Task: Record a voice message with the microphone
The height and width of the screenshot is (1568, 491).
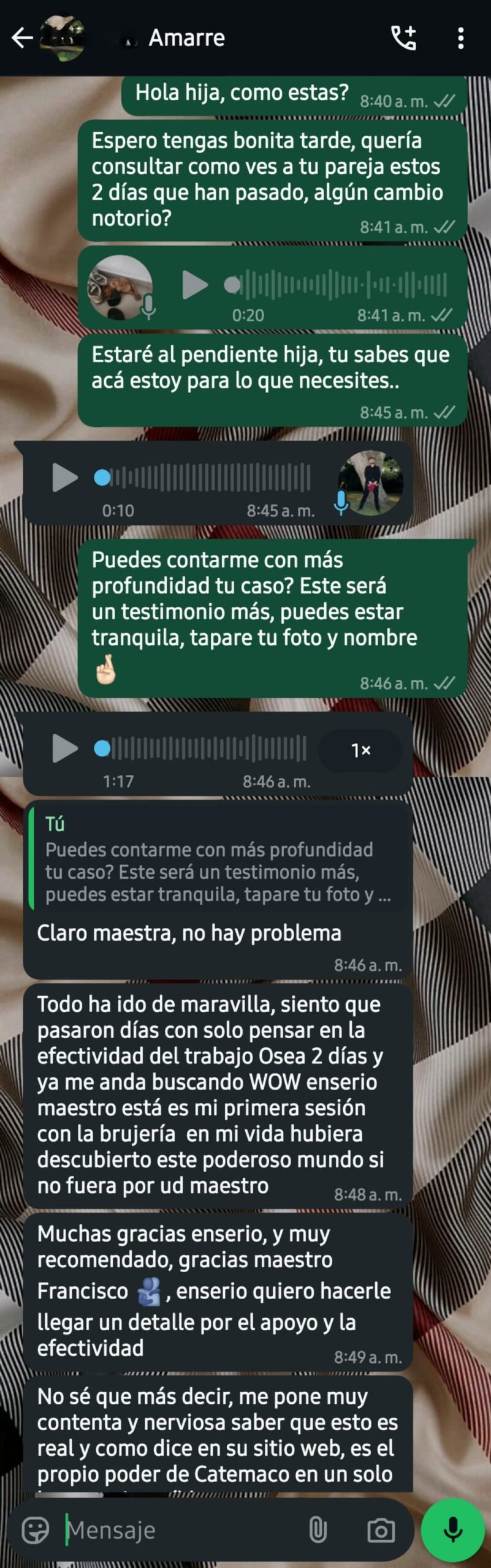Action: (453, 1530)
